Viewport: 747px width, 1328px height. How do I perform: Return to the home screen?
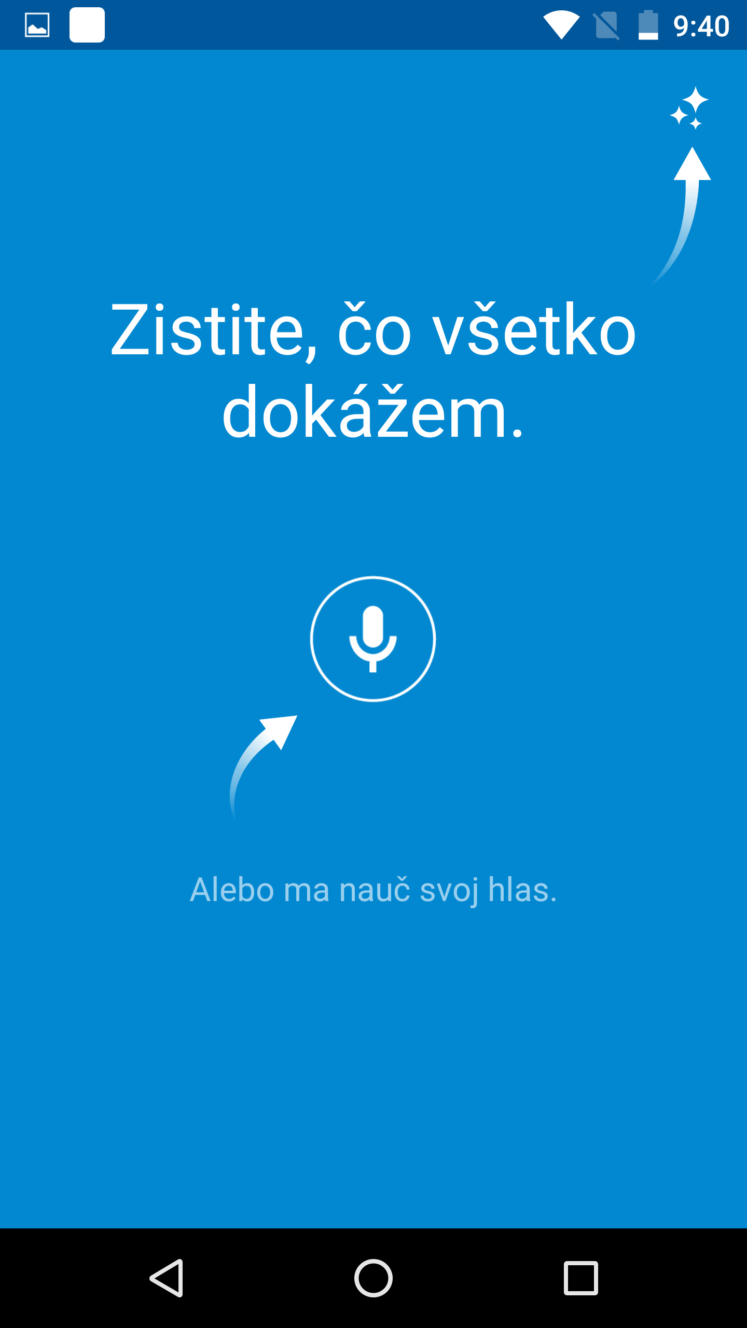pyautogui.click(x=373, y=1278)
